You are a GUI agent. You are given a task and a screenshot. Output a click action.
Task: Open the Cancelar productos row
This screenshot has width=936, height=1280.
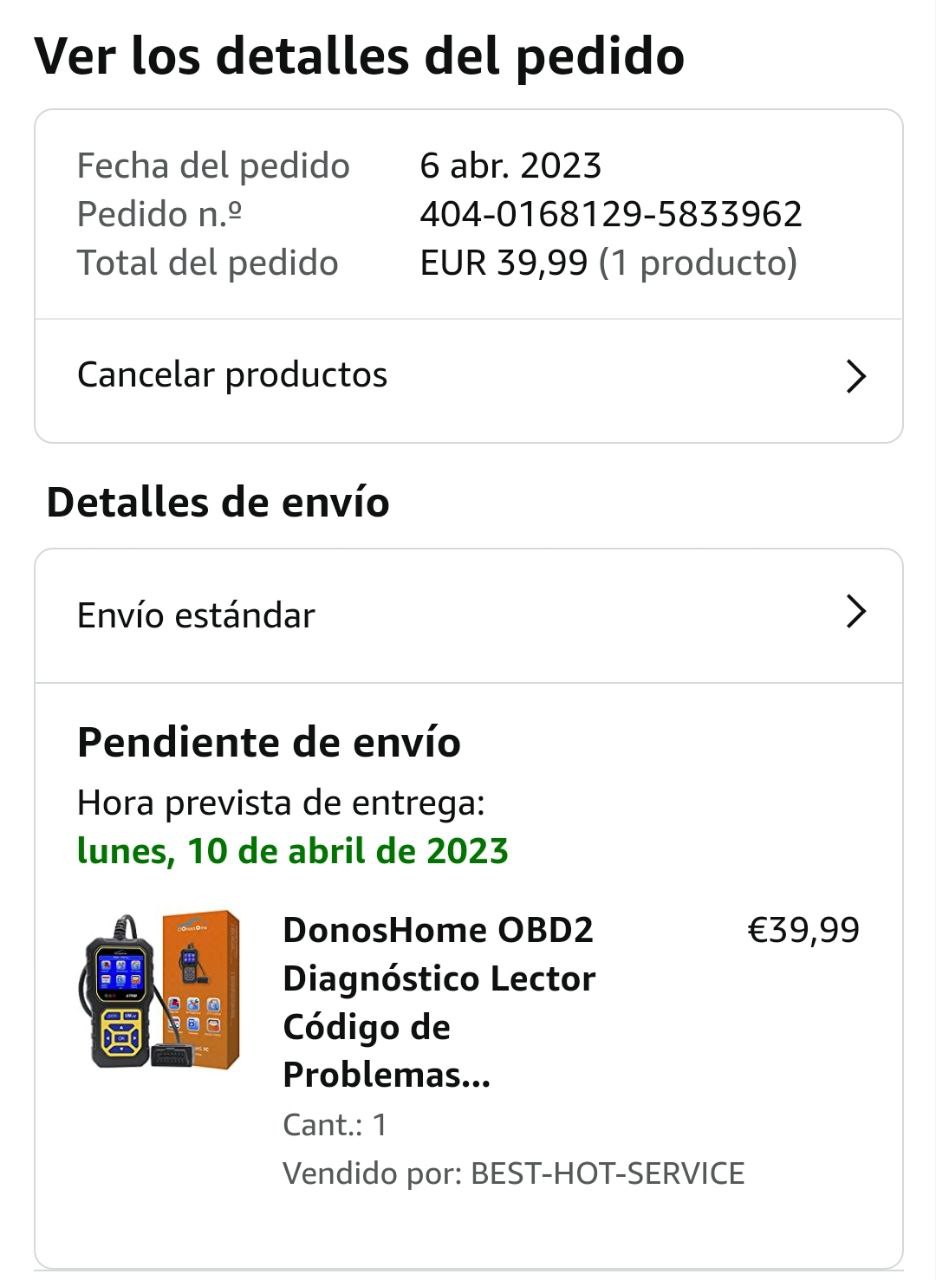tap(468, 376)
